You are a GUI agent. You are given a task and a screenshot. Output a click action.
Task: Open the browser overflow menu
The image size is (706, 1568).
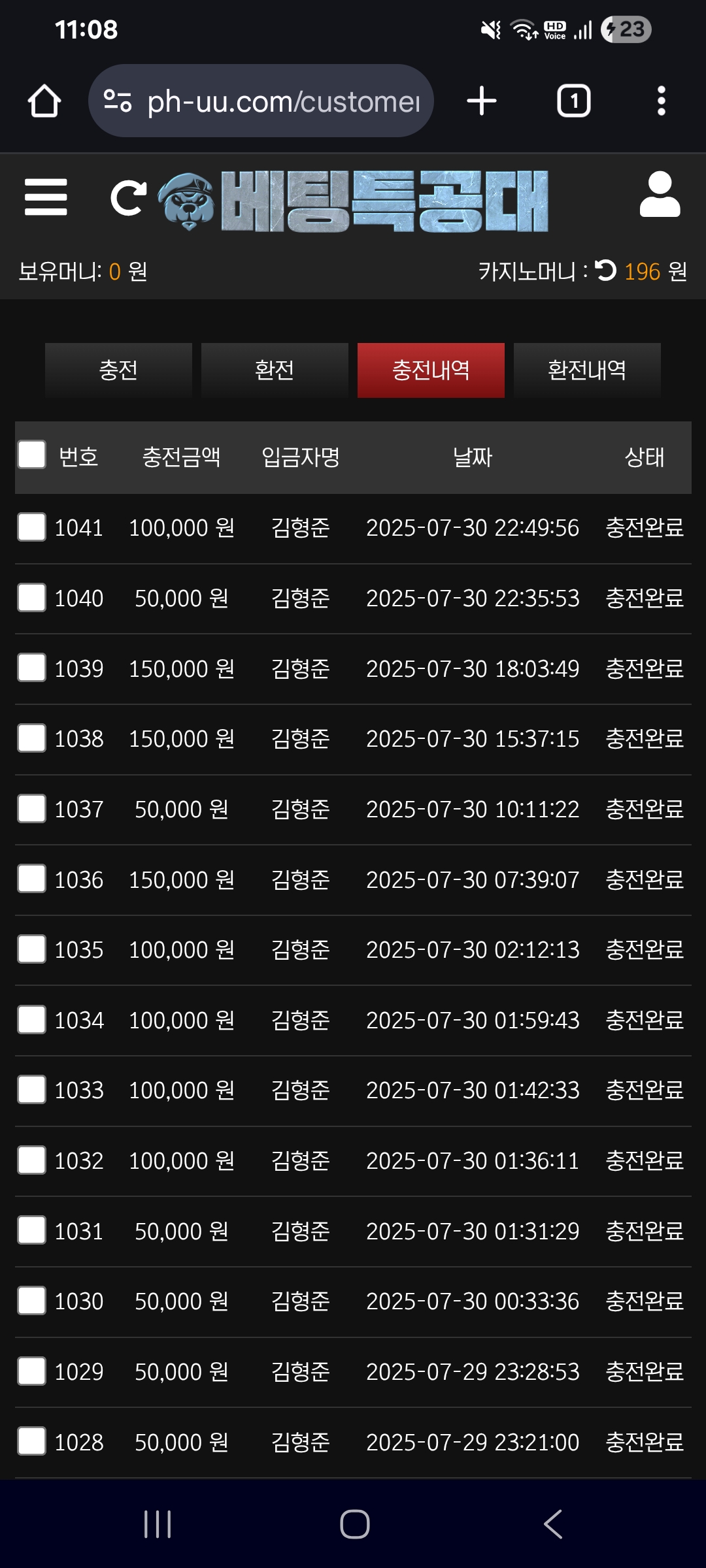pyautogui.click(x=661, y=101)
